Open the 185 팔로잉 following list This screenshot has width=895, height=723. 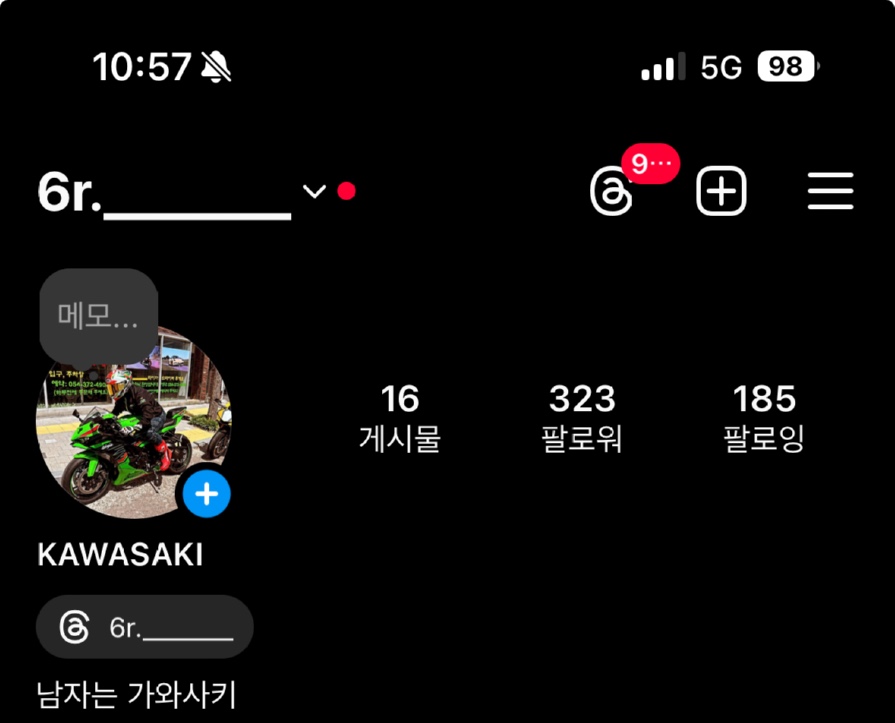click(764, 418)
